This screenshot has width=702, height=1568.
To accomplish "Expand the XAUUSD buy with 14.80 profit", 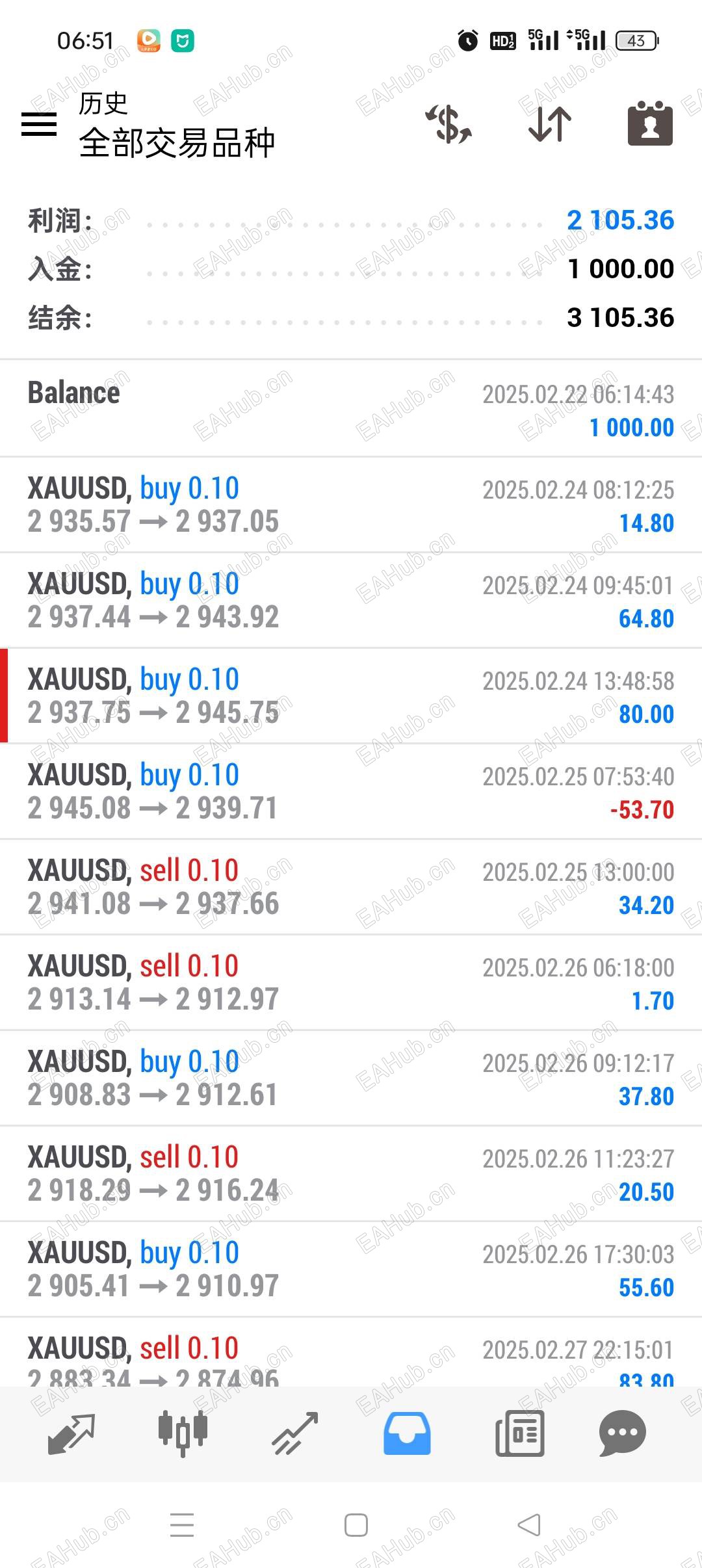I will pyautogui.click(x=351, y=504).
